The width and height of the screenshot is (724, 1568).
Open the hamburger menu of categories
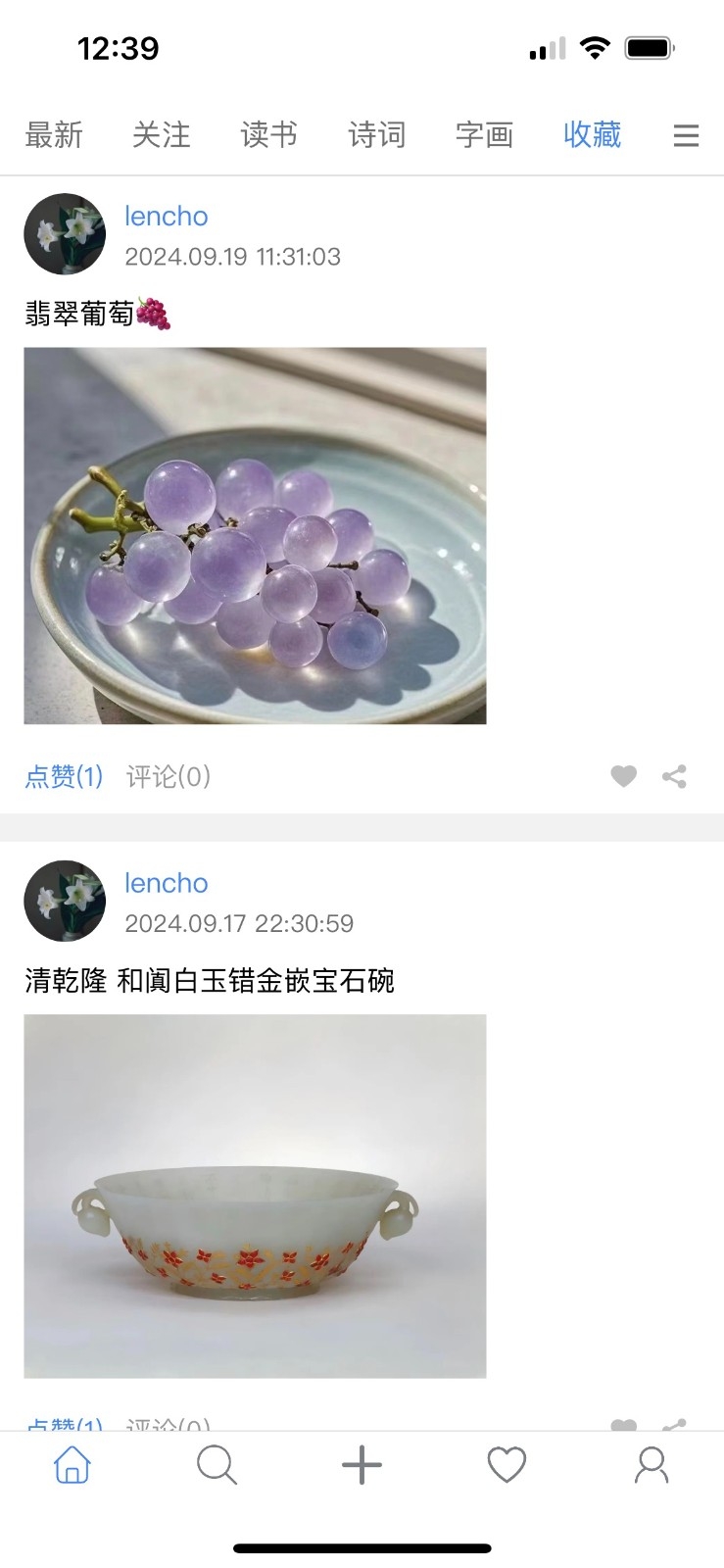(x=686, y=136)
